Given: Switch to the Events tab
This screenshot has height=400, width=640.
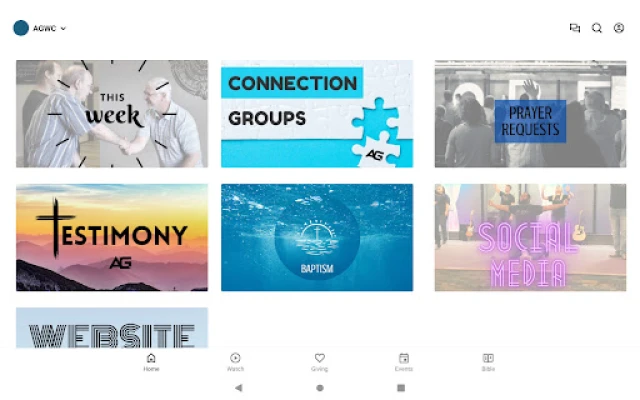Looking at the screenshot, I should (x=404, y=362).
